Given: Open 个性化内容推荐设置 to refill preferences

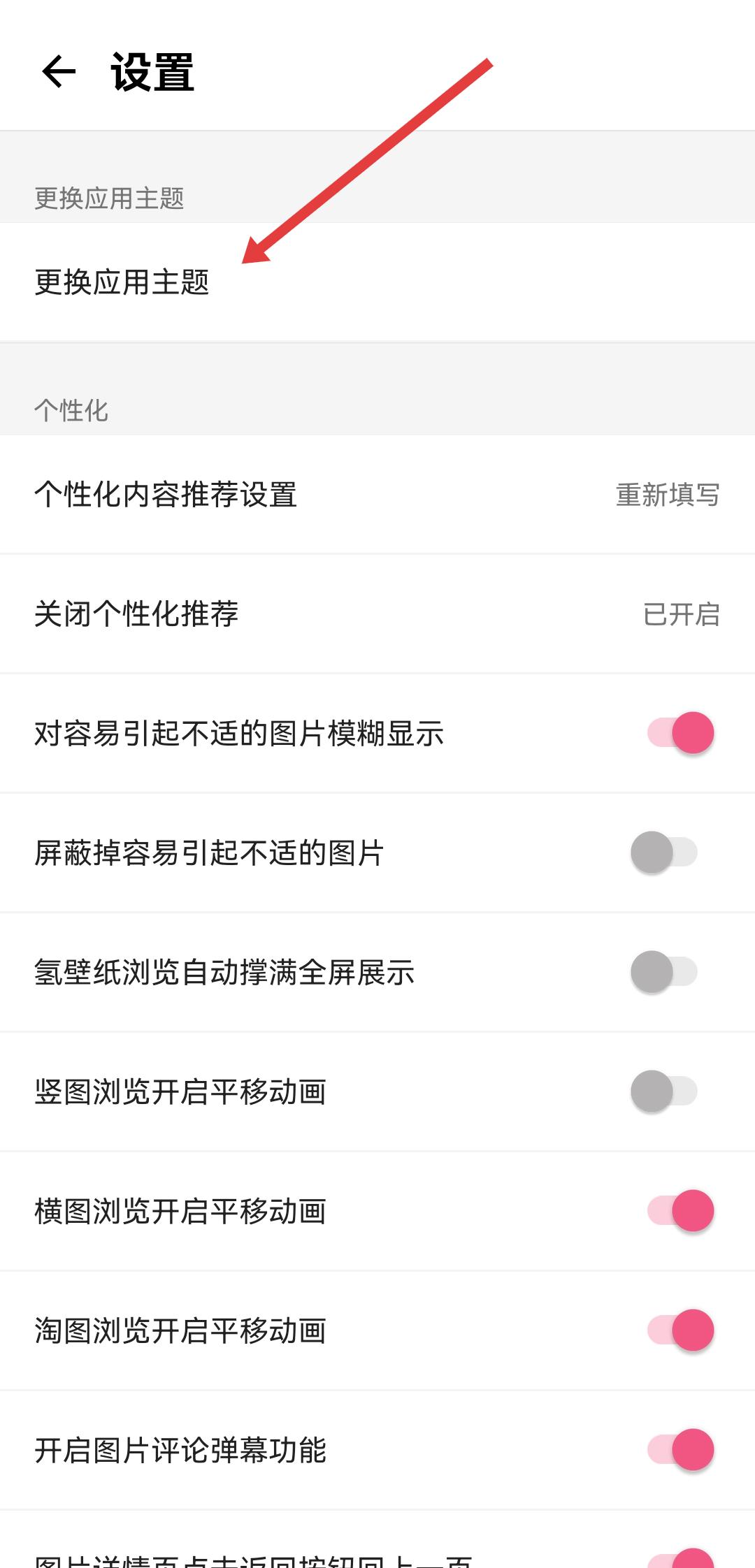Looking at the screenshot, I should click(377, 495).
